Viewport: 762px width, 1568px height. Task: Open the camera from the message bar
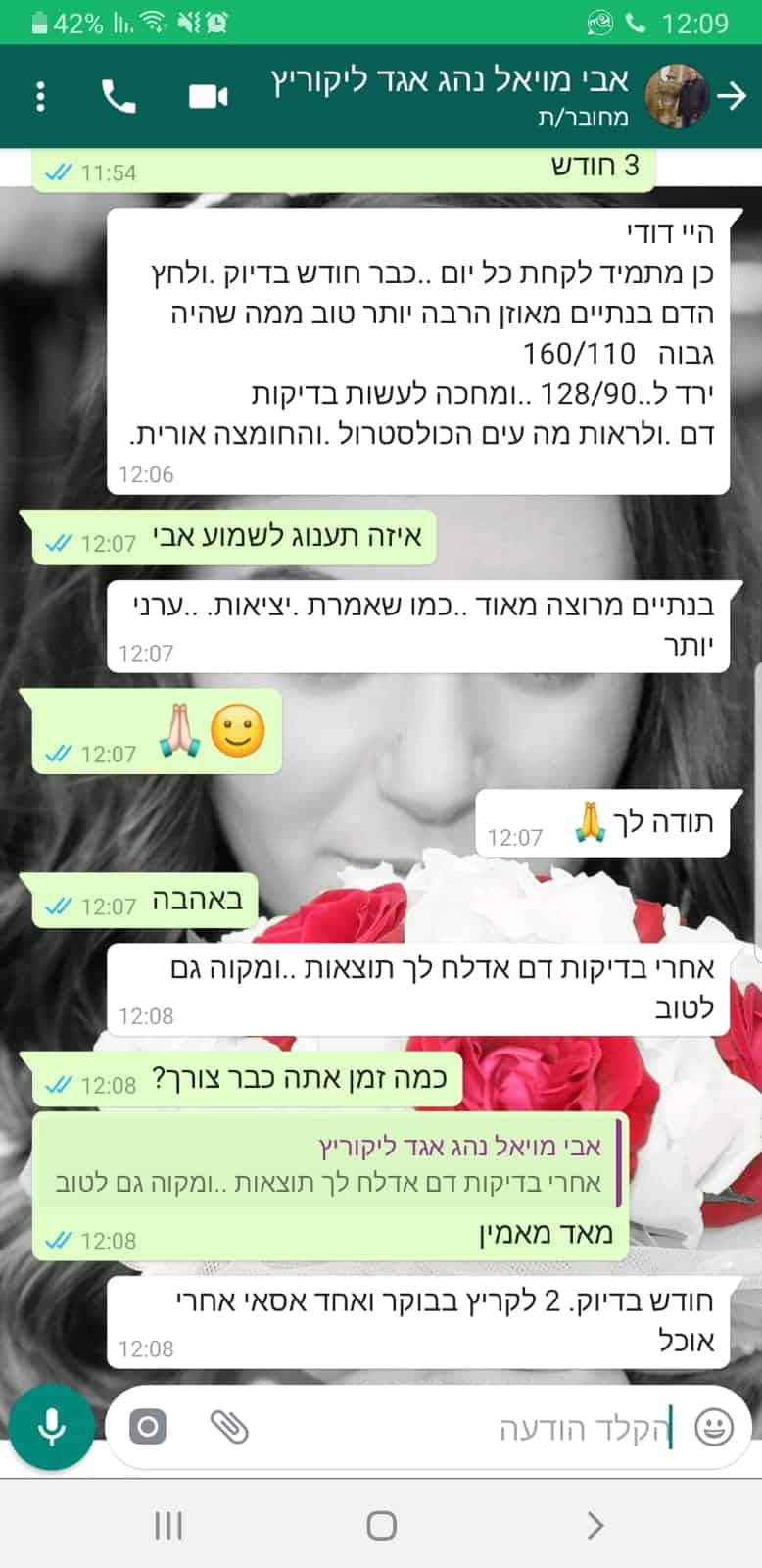(148, 1427)
